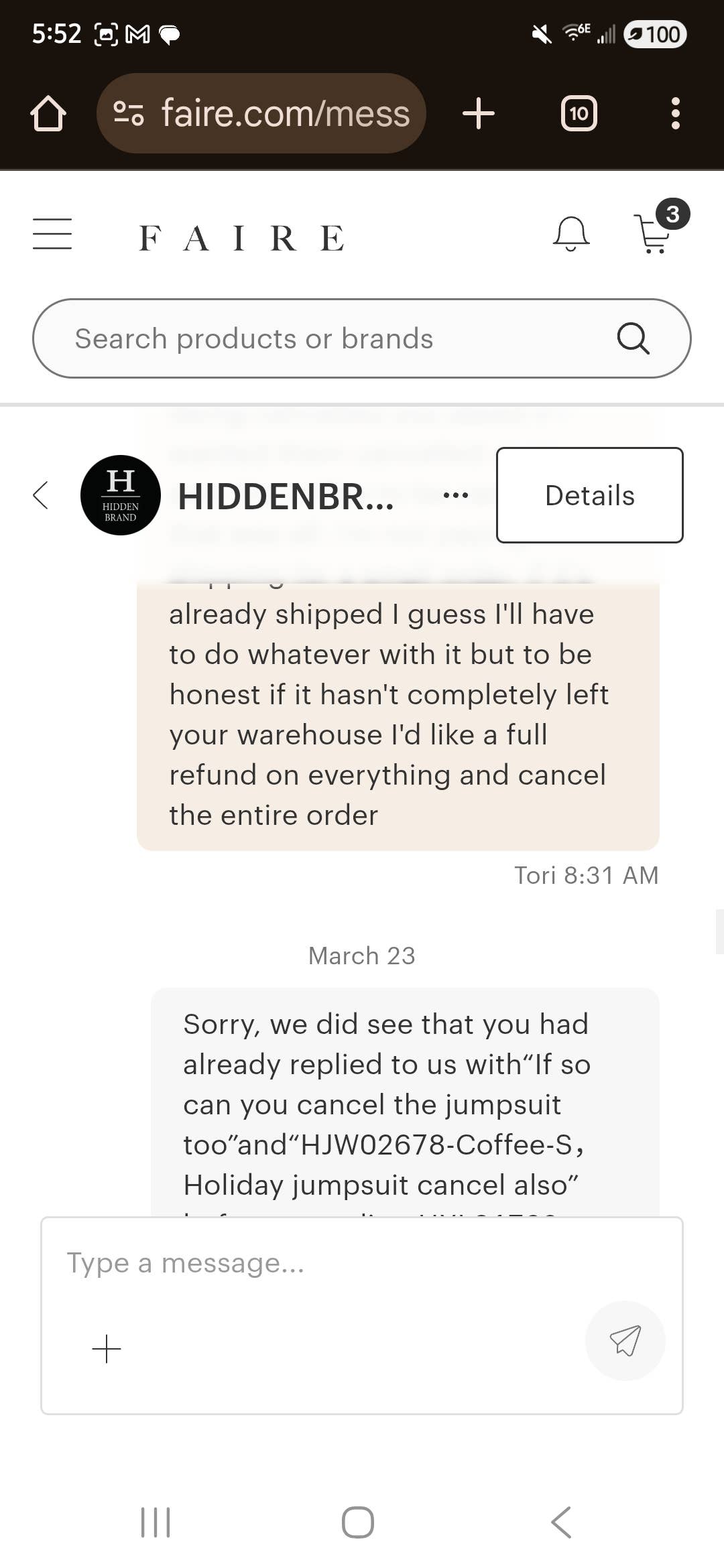Send the message with the paper plane
724x1568 pixels.
click(625, 1341)
